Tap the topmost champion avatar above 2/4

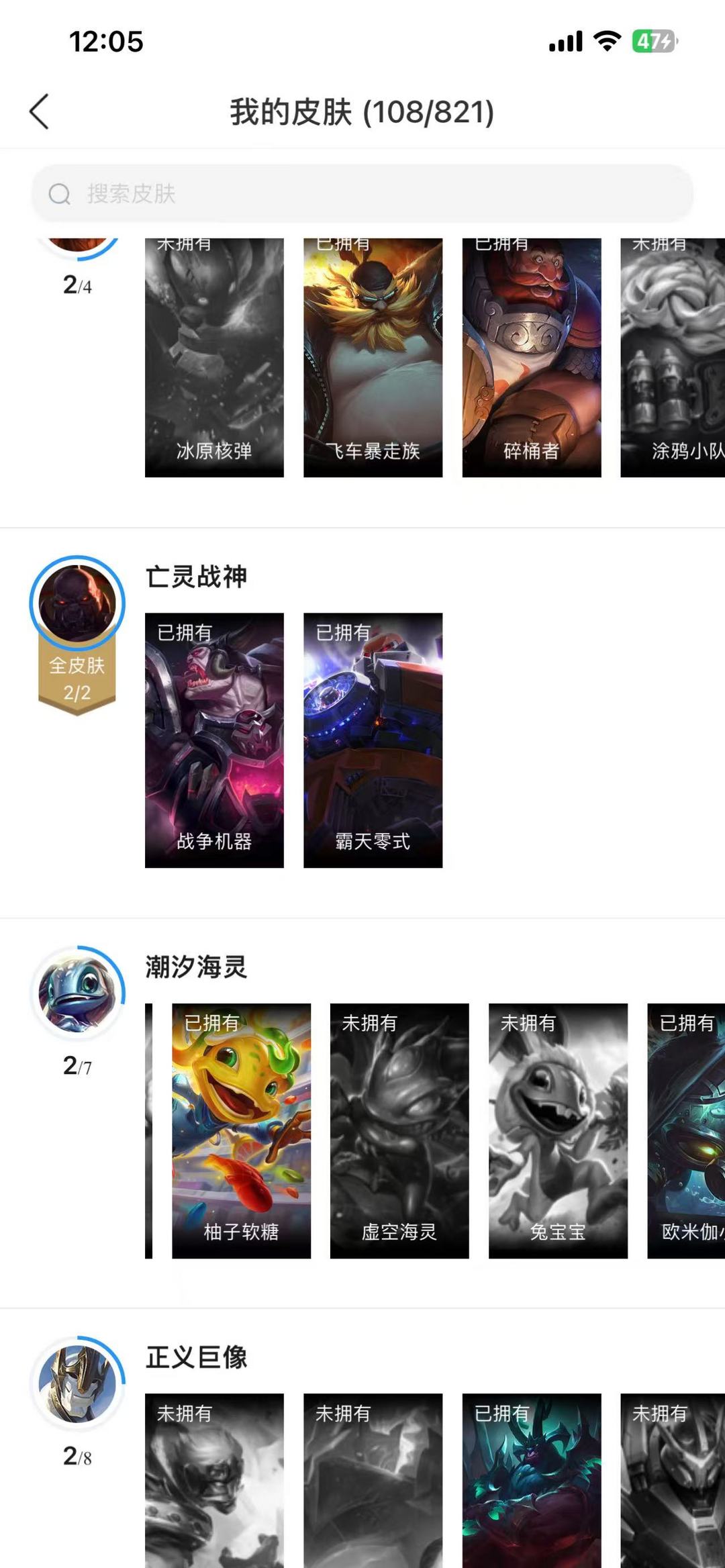76,242
